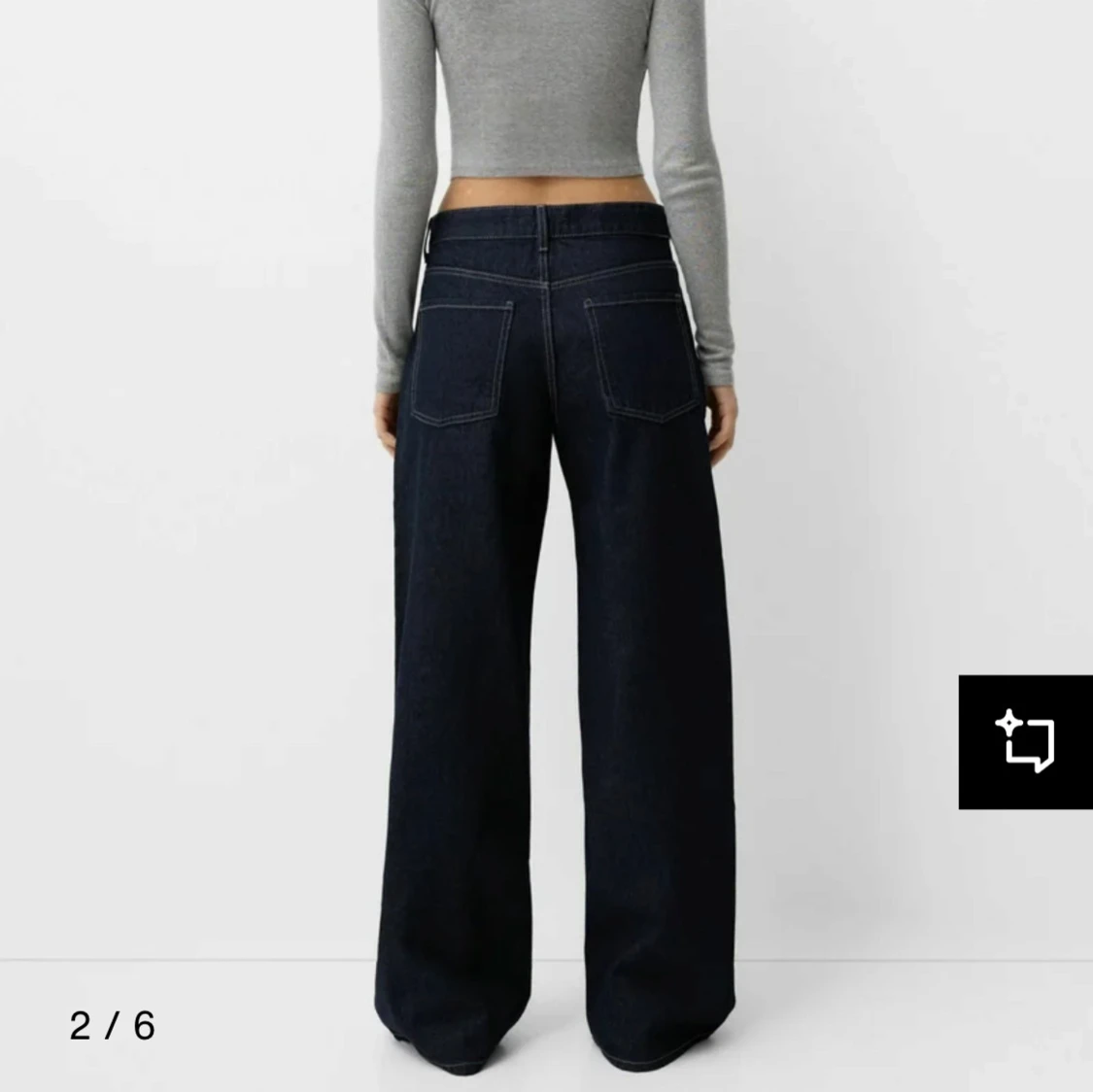
Task: Open the AI chat assistant button
Action: 1025,741
